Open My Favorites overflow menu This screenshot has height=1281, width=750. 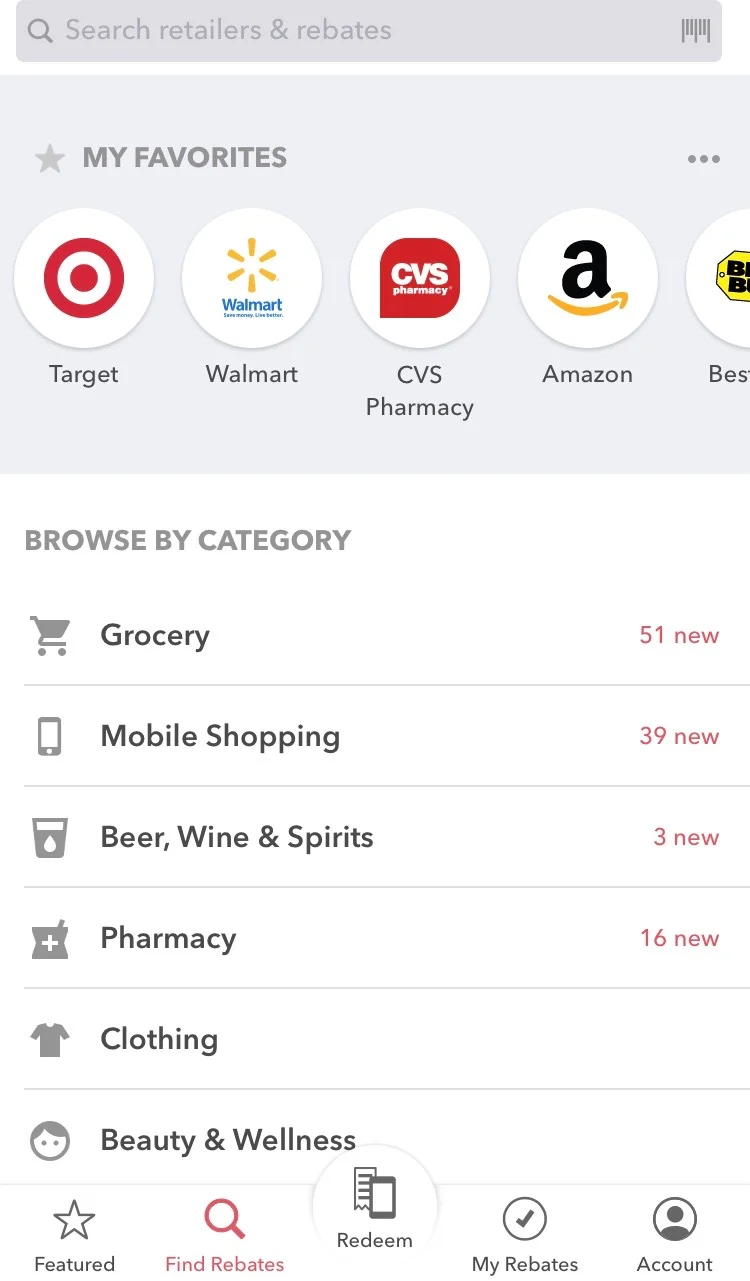(x=703, y=159)
